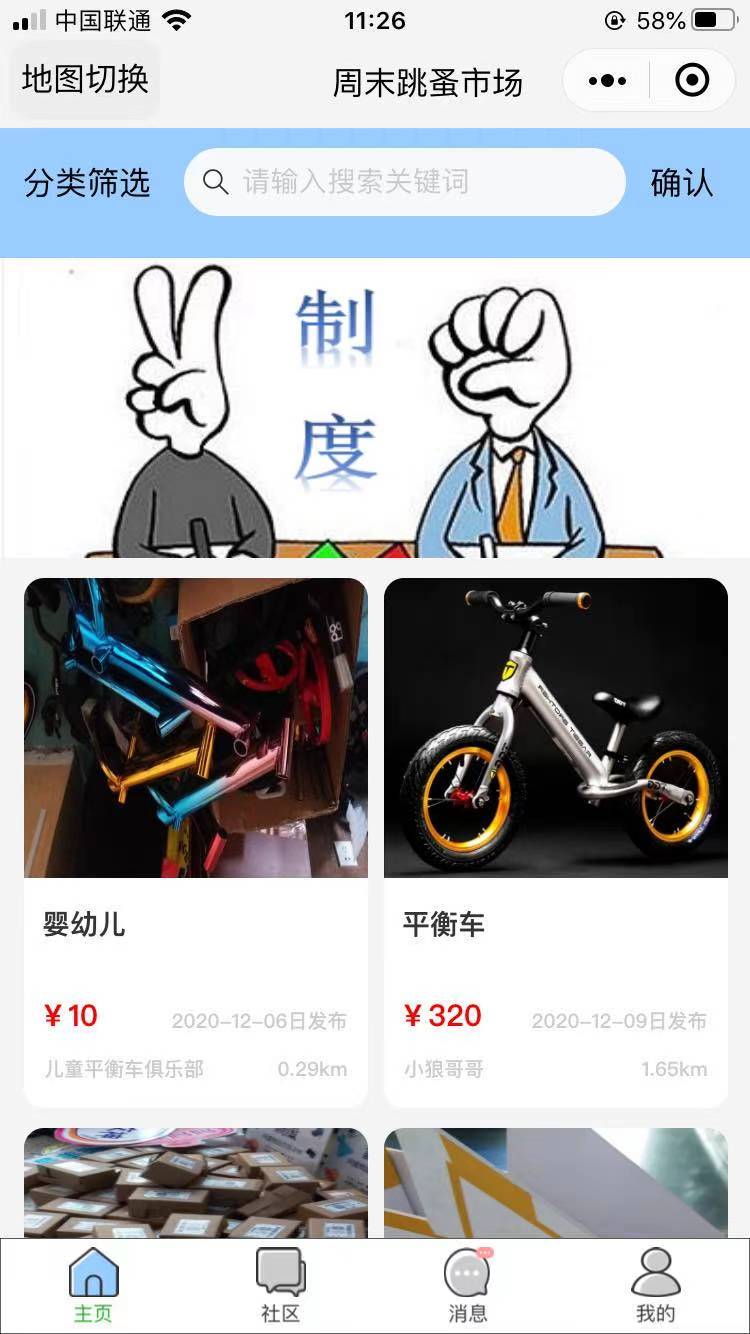The height and width of the screenshot is (1334, 750).
Task: Focus the 请输入搜索关键词 search field
Action: point(405,182)
